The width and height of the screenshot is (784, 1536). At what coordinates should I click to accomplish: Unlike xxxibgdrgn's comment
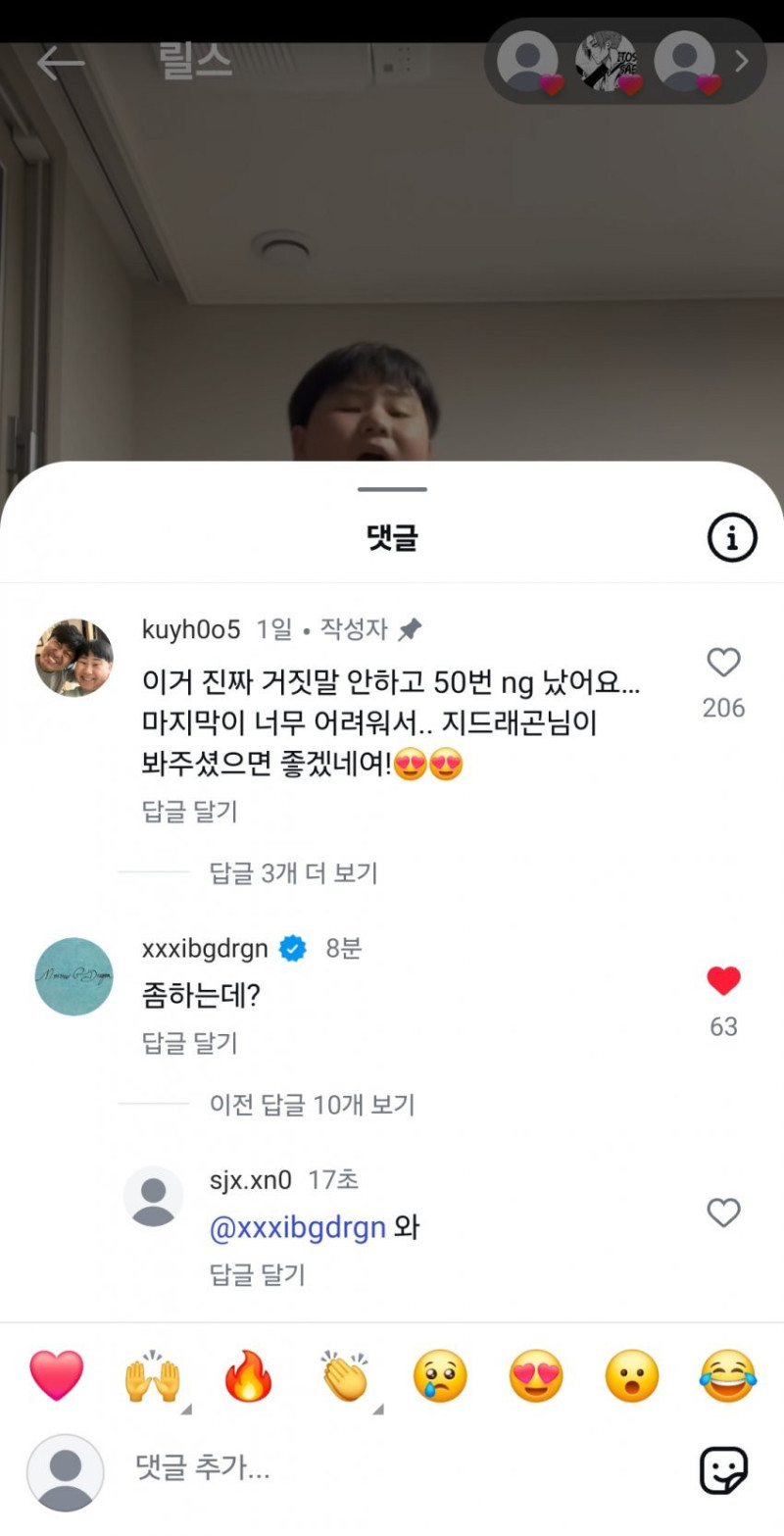point(723,981)
